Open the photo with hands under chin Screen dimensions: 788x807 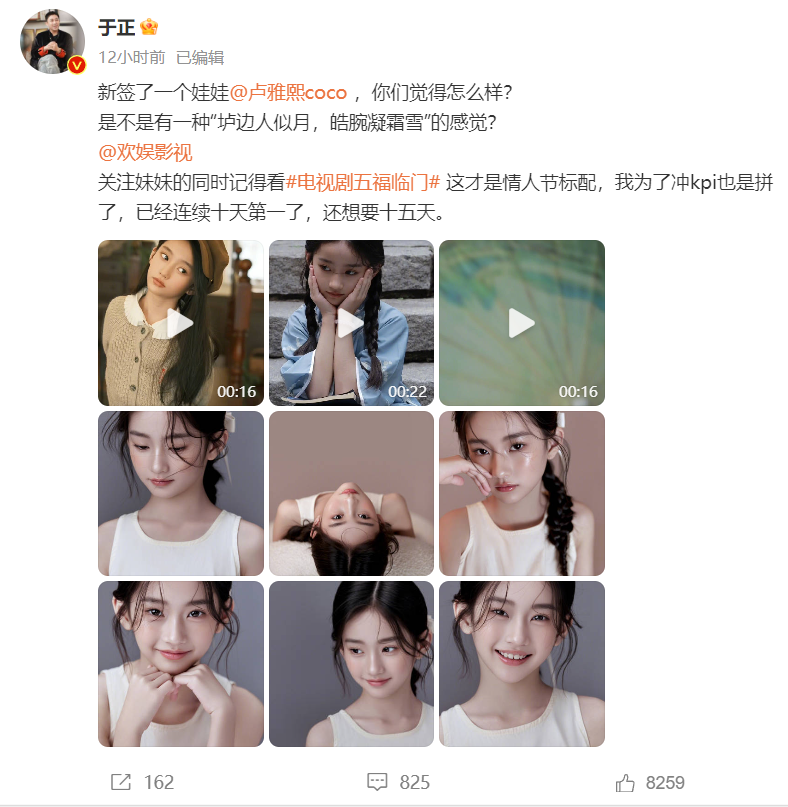[180, 664]
